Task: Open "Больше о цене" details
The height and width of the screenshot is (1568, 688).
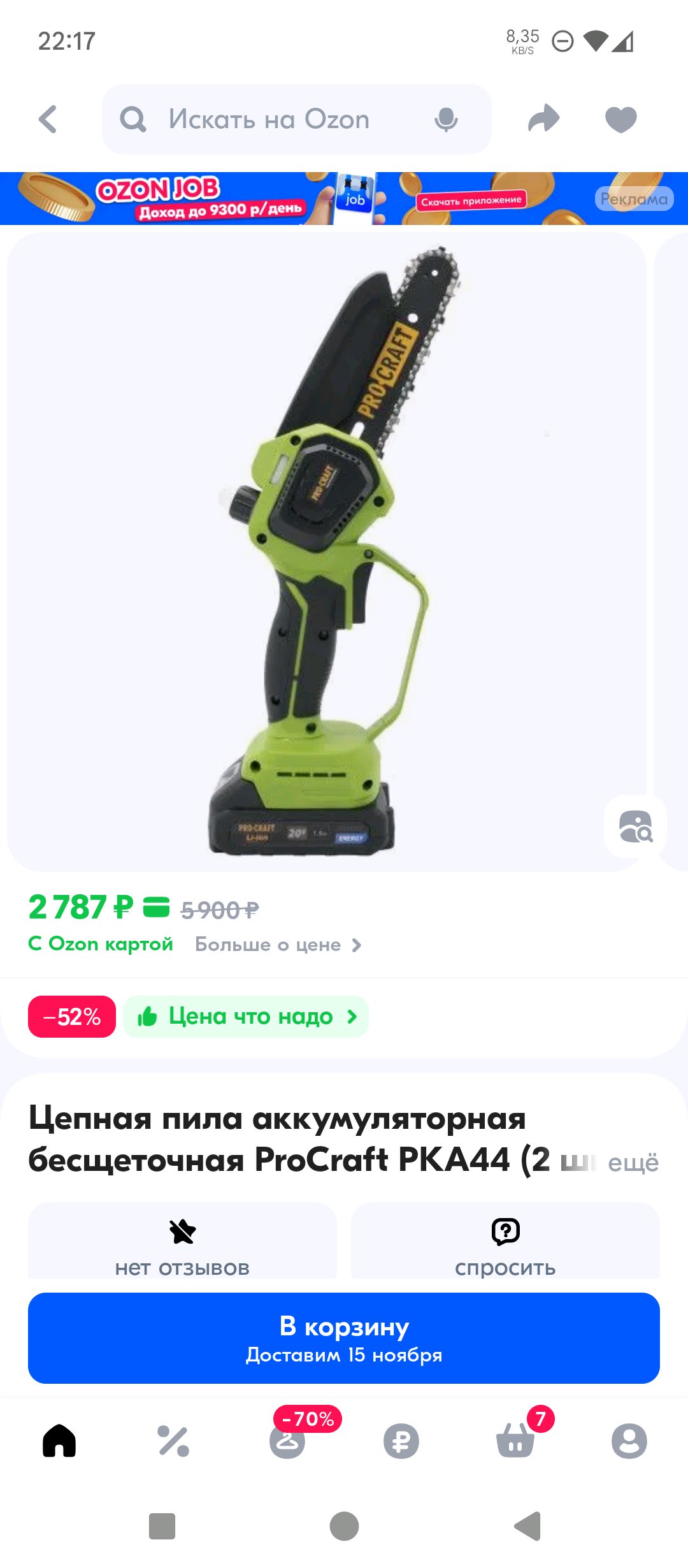Action: coord(278,945)
